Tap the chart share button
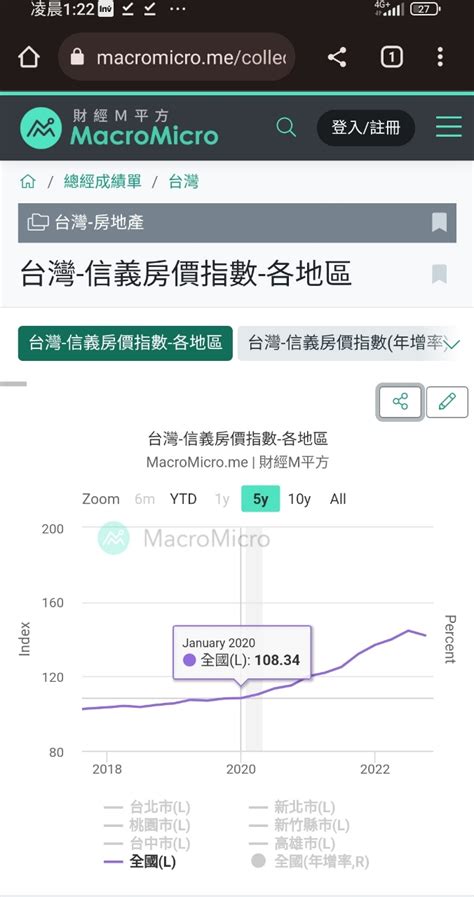The width and height of the screenshot is (474, 897). (x=400, y=402)
